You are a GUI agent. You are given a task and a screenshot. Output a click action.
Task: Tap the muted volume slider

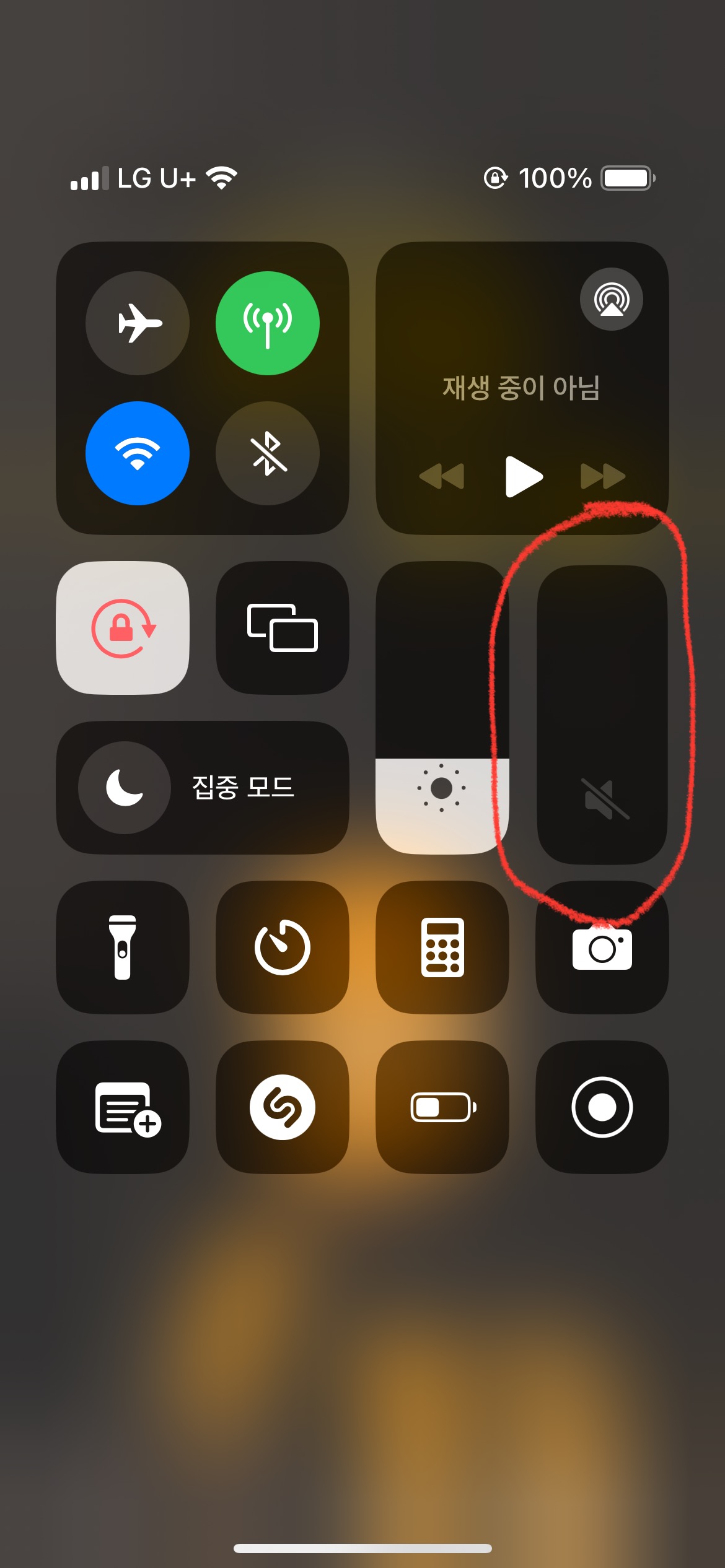point(602,715)
